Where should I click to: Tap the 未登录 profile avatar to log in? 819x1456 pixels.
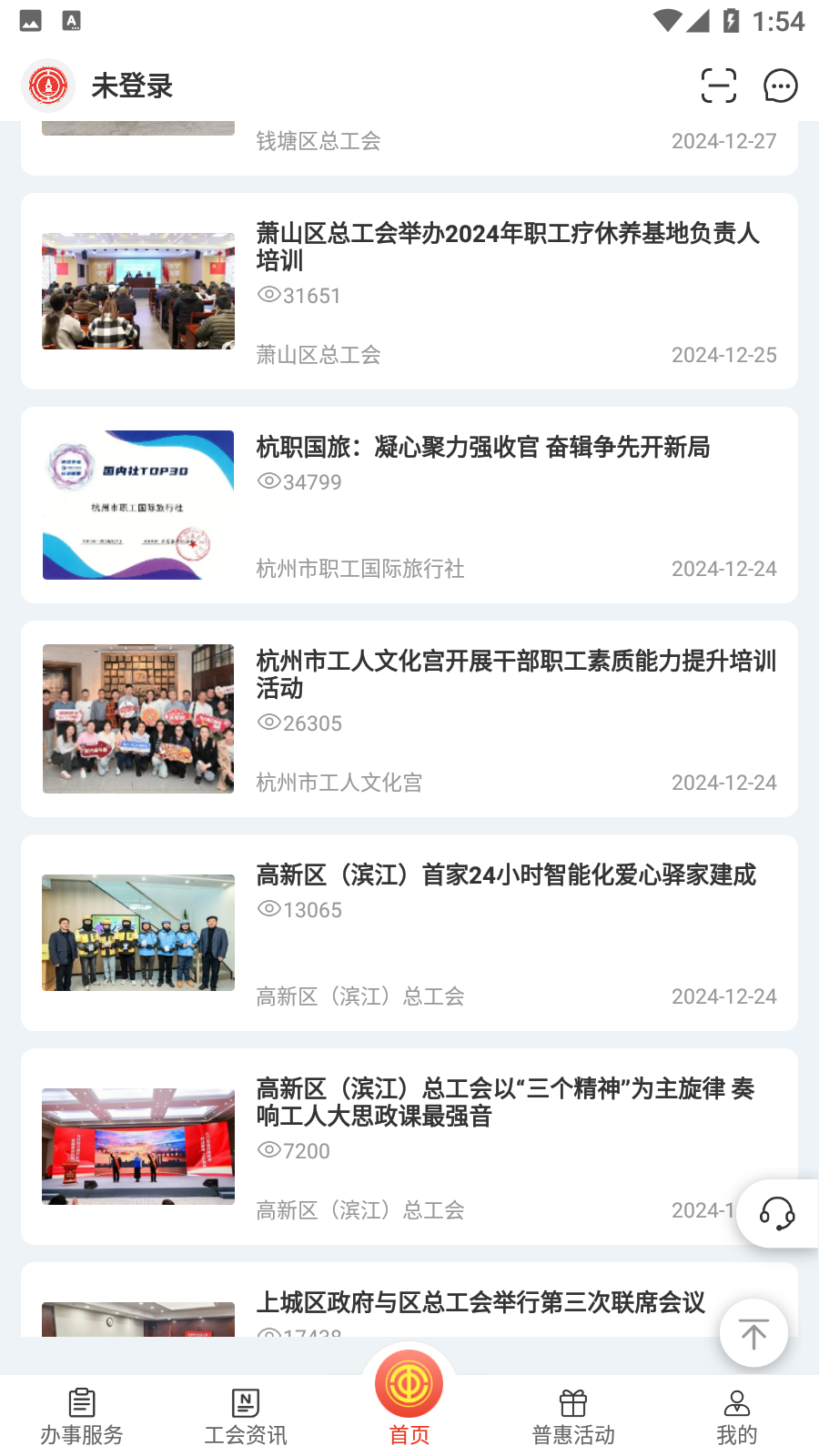(48, 86)
